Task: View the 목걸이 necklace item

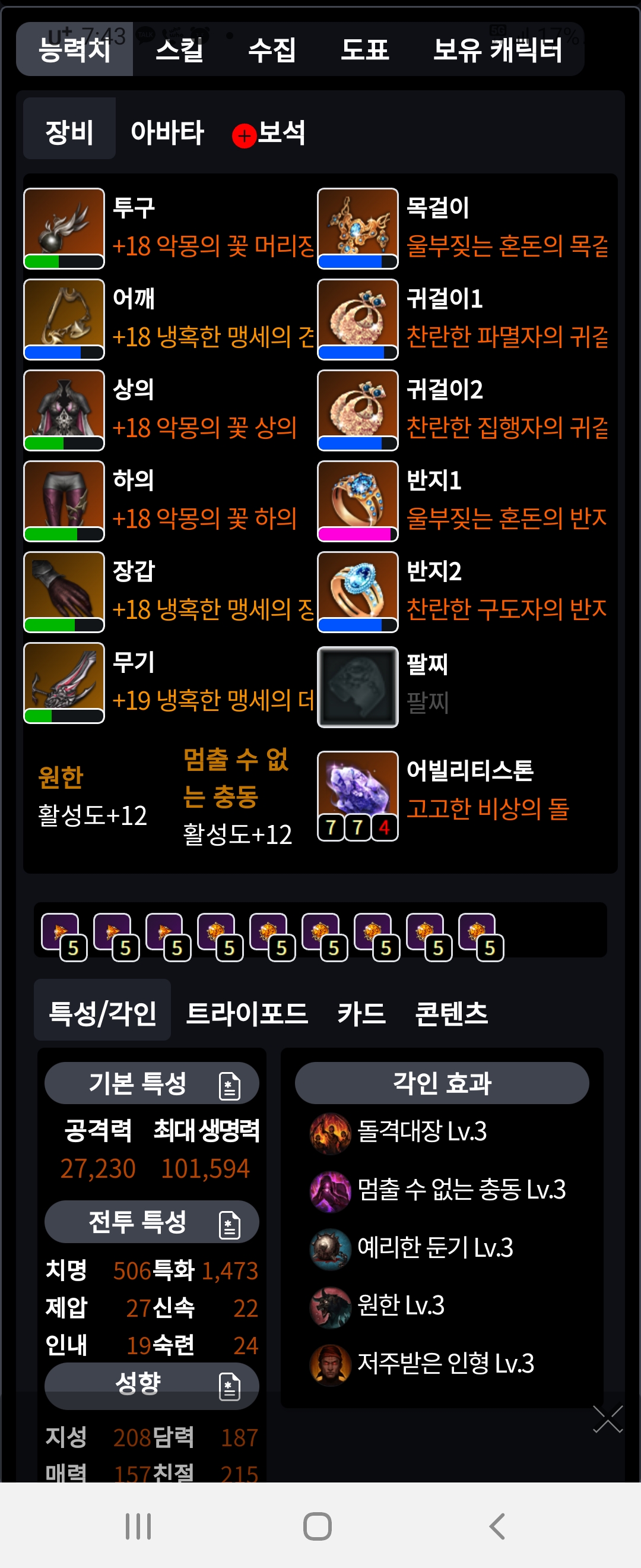Action: point(358,228)
